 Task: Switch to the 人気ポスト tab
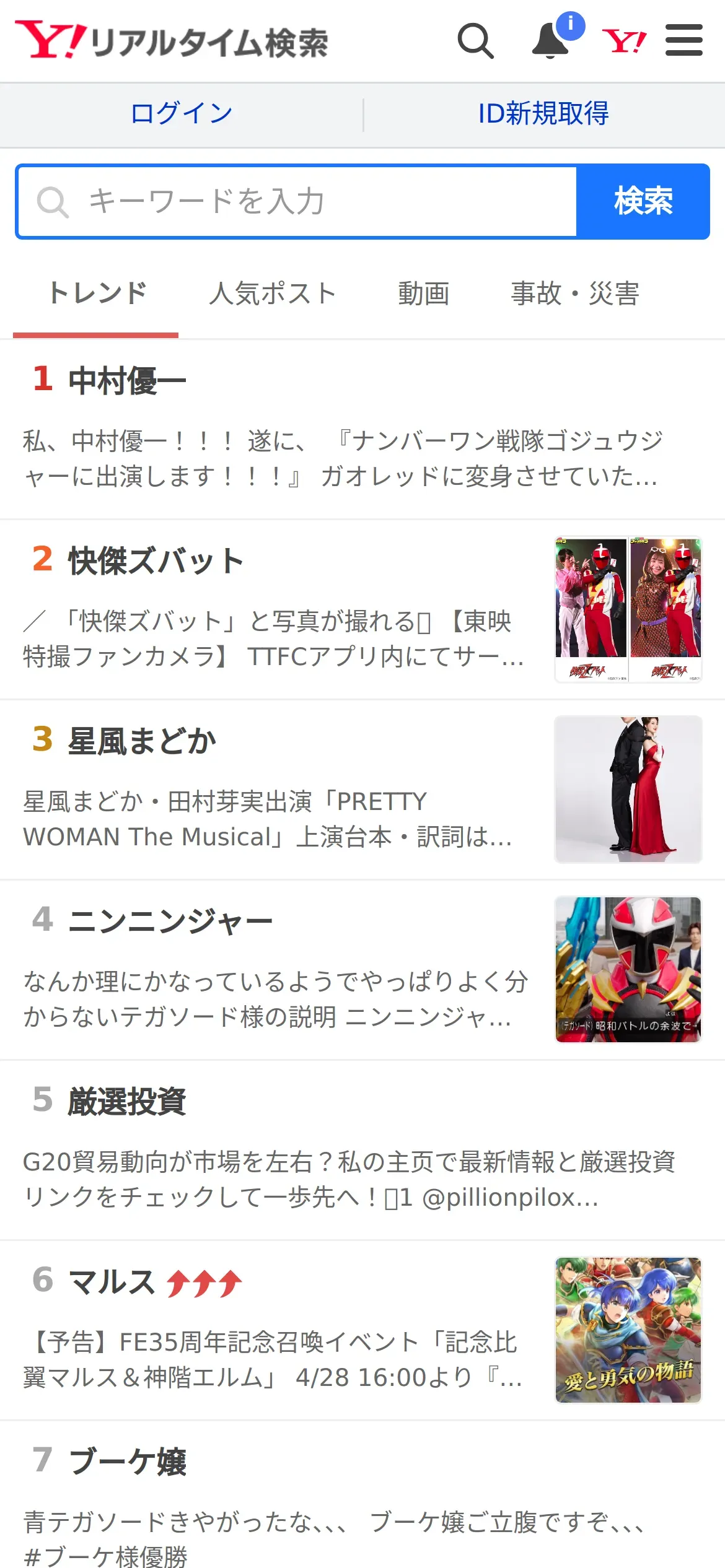(272, 293)
